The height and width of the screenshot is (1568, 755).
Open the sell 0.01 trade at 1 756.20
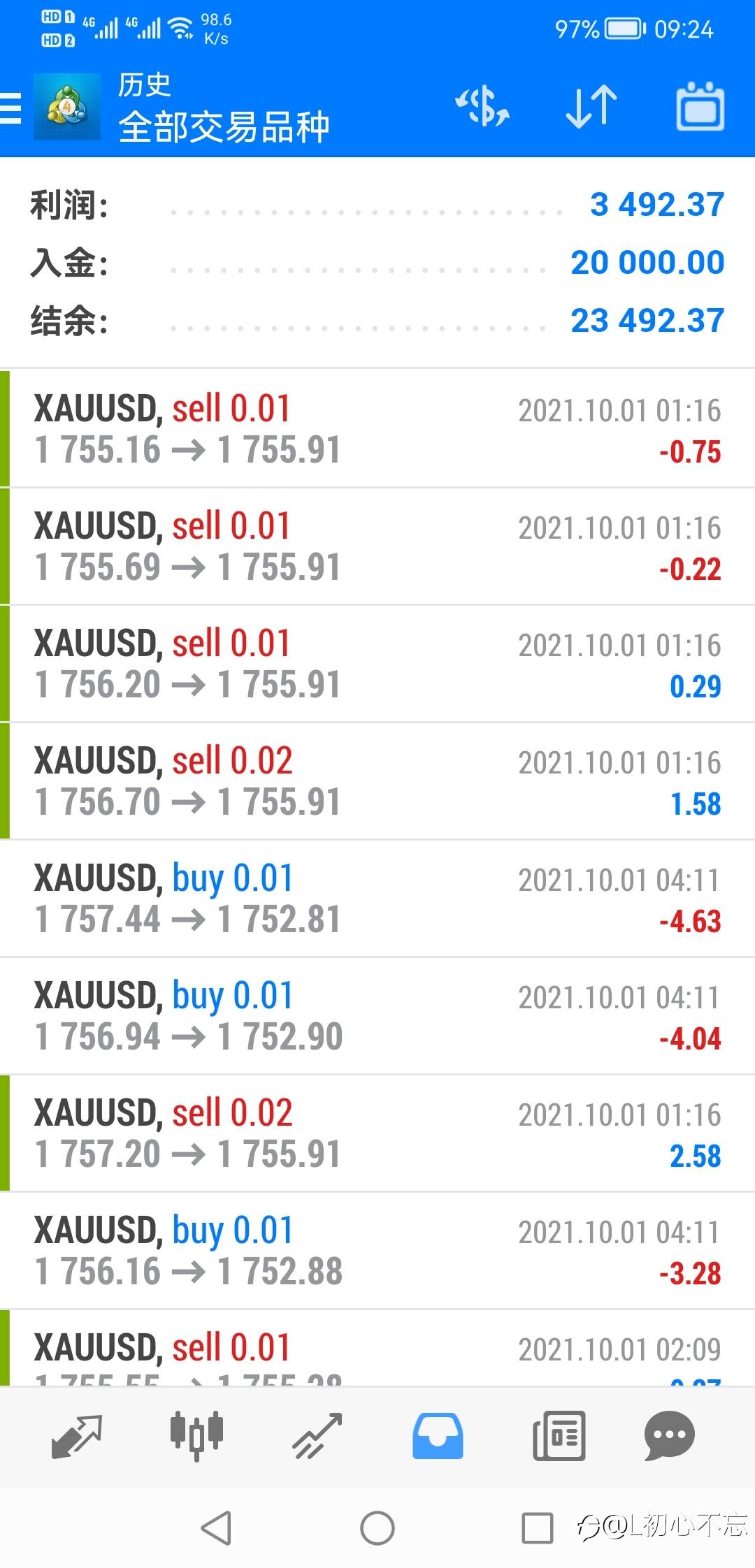tap(377, 663)
